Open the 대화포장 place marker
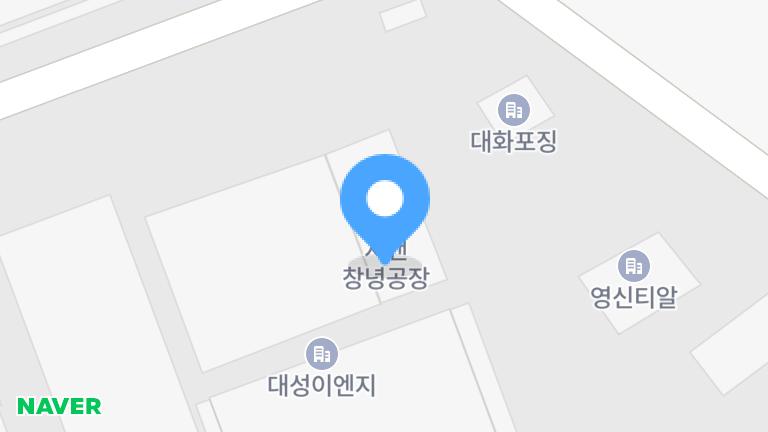Image resolution: width=768 pixels, height=432 pixels. [x=513, y=110]
